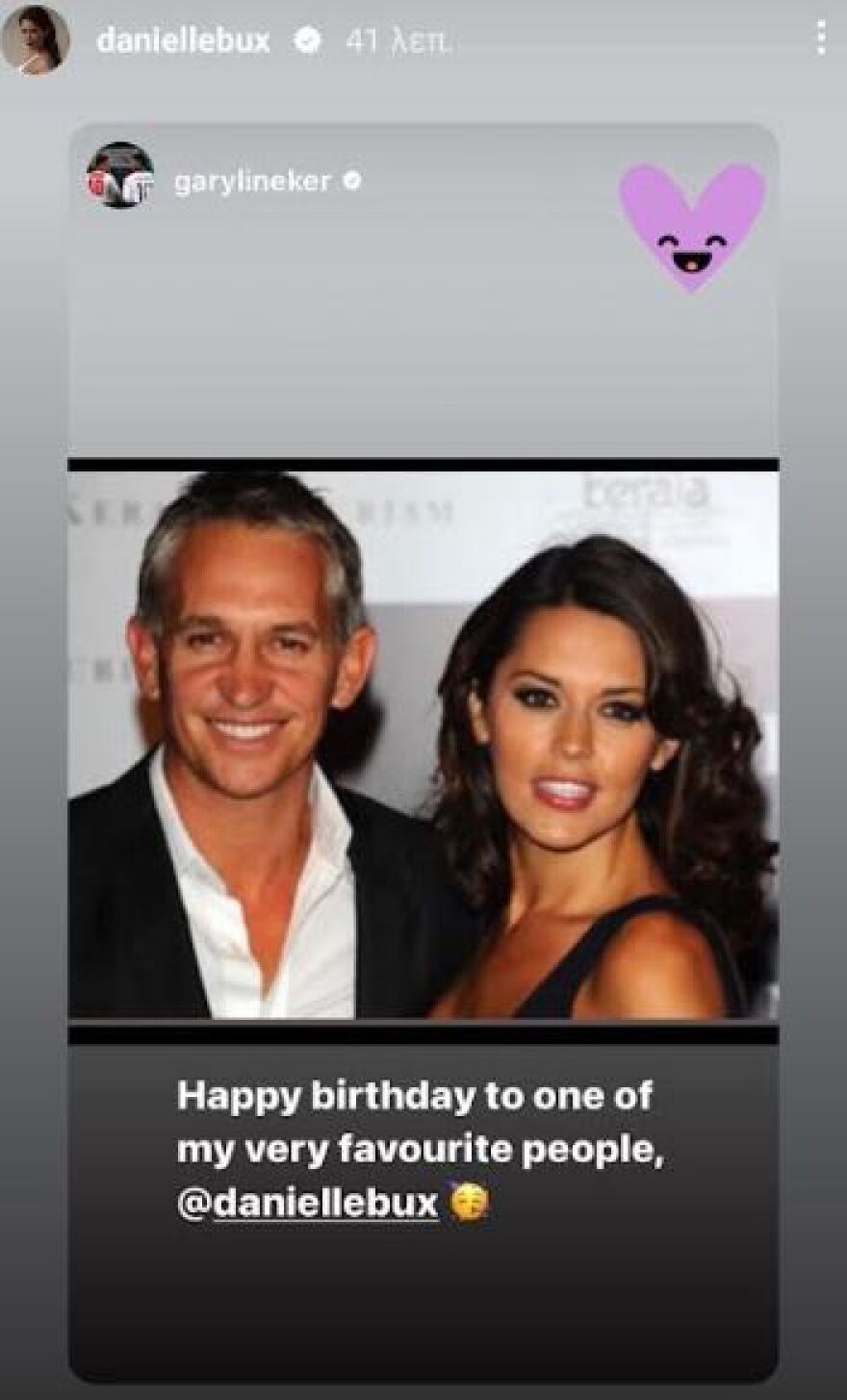View garylineker's profile from reshared story
Image resolution: width=847 pixels, height=1400 pixels.
(x=252, y=181)
